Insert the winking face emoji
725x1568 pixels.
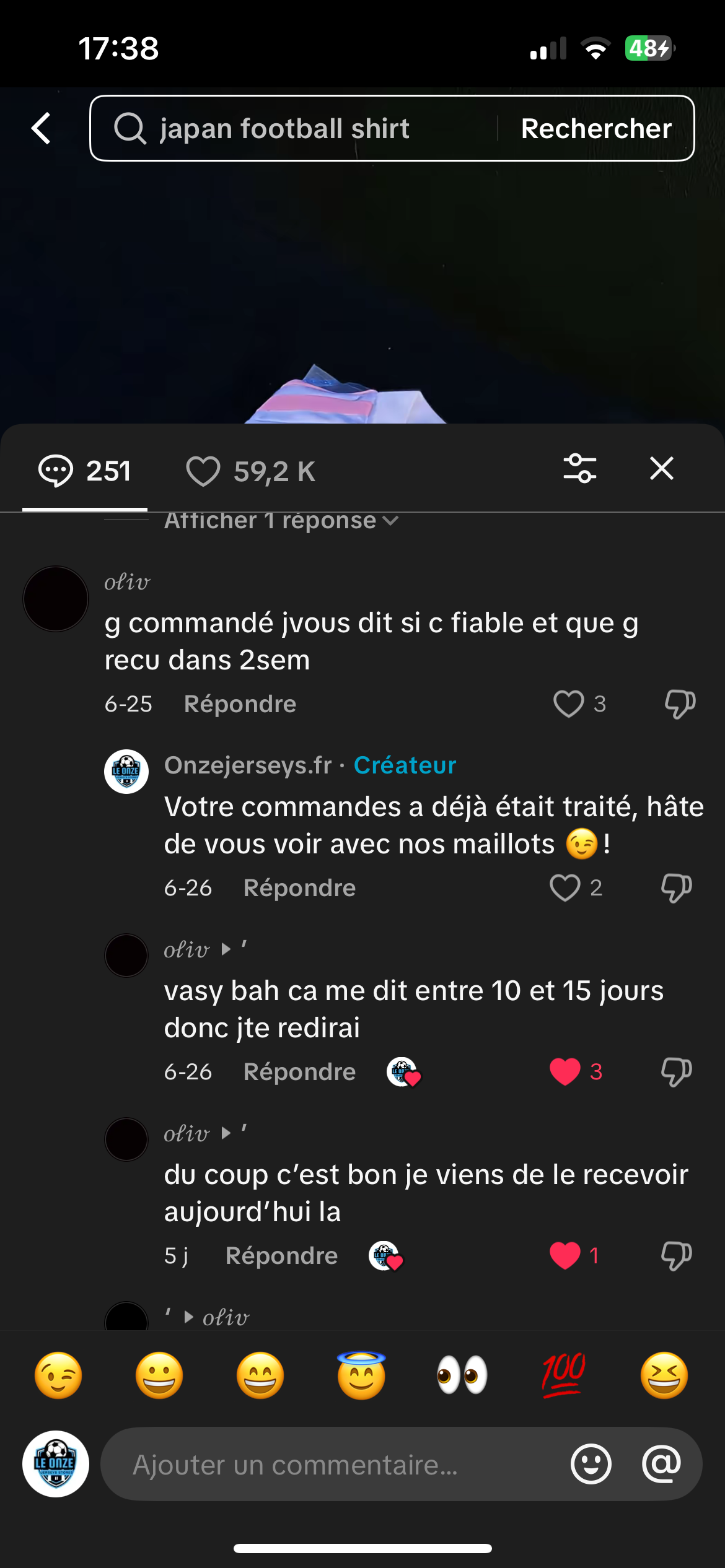58,1376
